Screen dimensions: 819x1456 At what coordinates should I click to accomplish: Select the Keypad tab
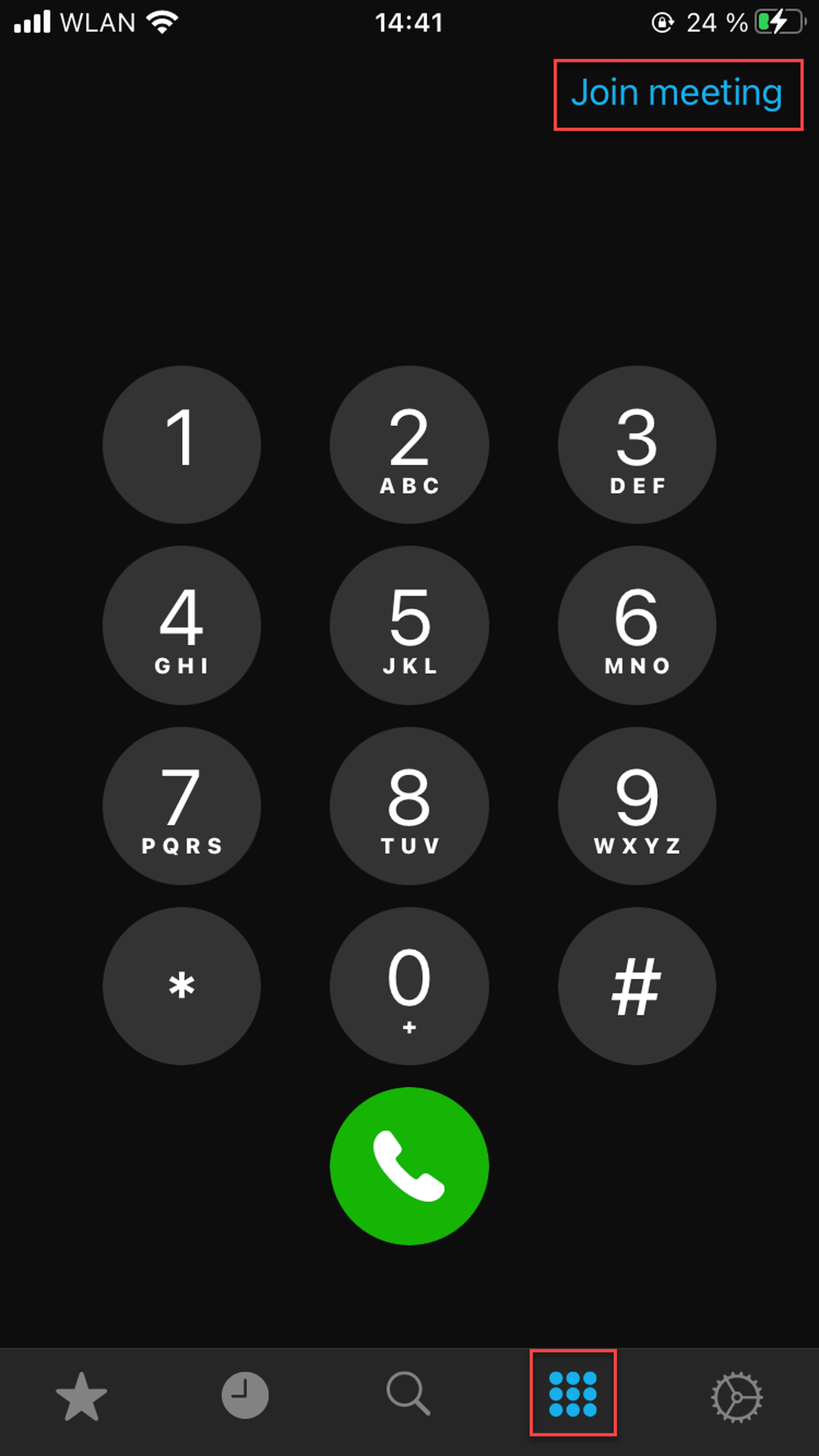(572, 1394)
